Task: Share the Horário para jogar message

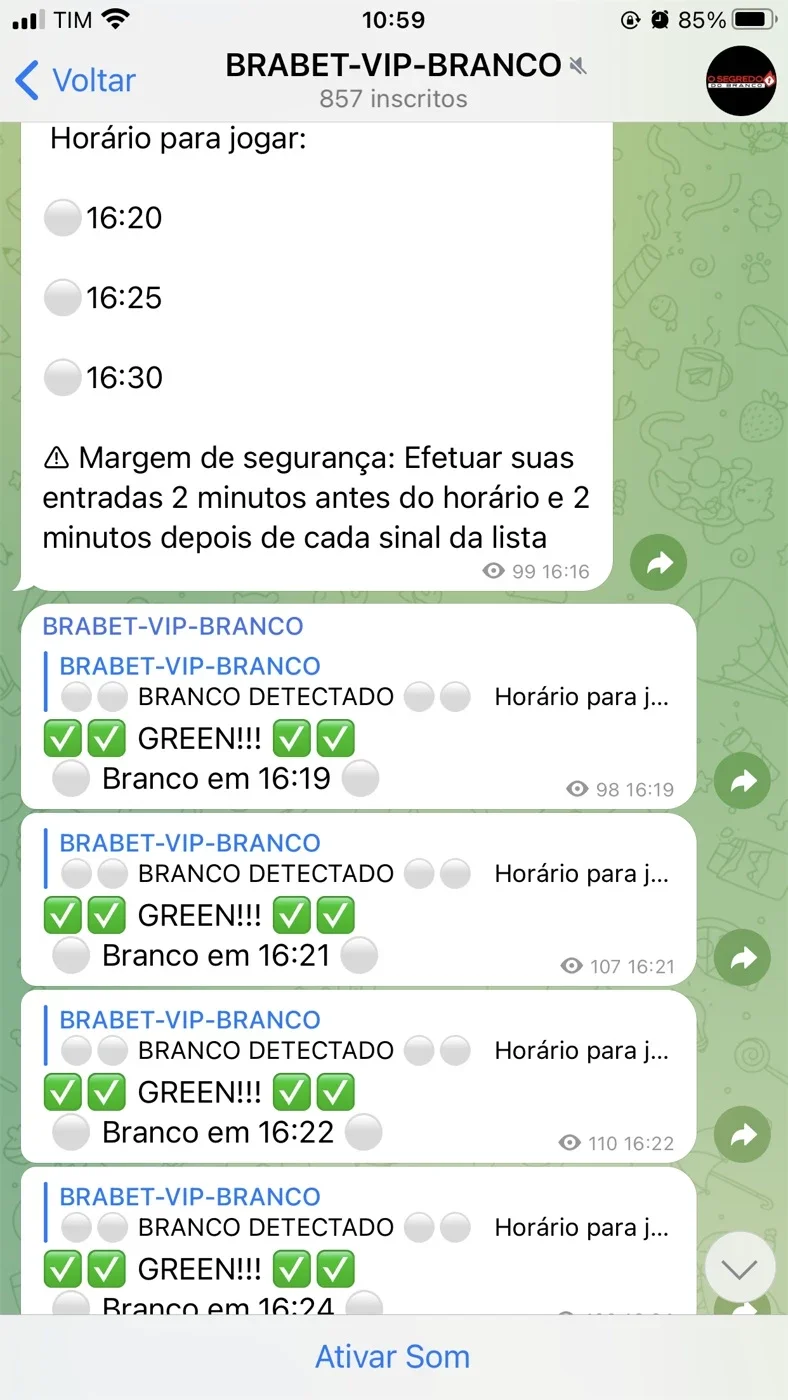Action: click(x=659, y=564)
